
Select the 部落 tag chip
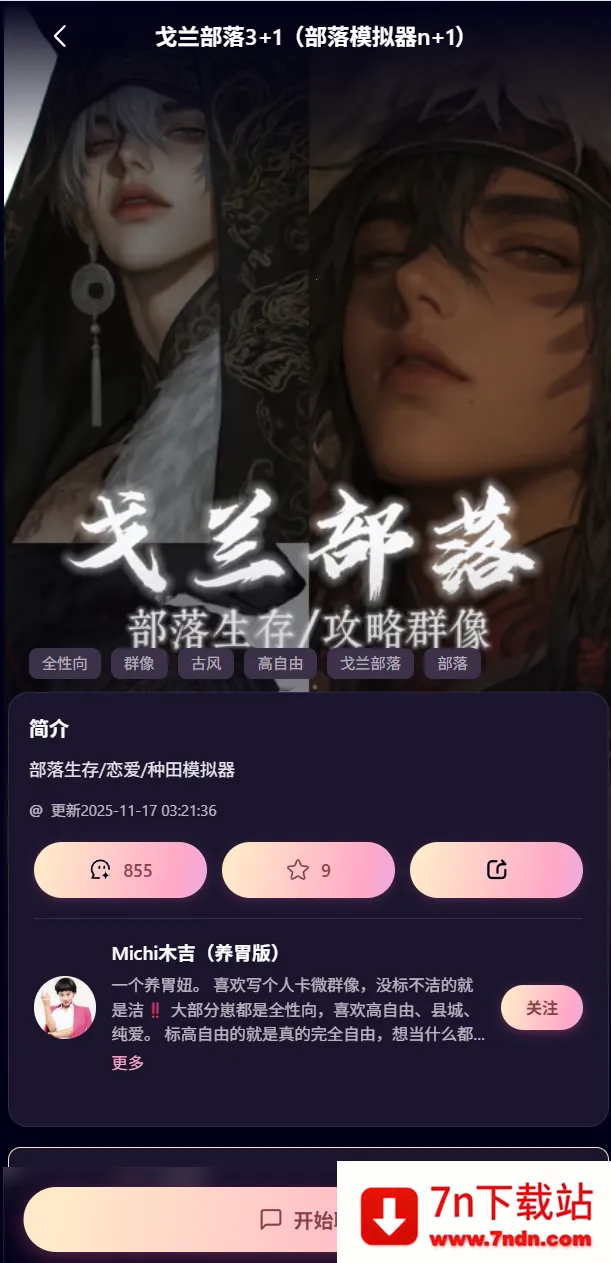point(452,664)
